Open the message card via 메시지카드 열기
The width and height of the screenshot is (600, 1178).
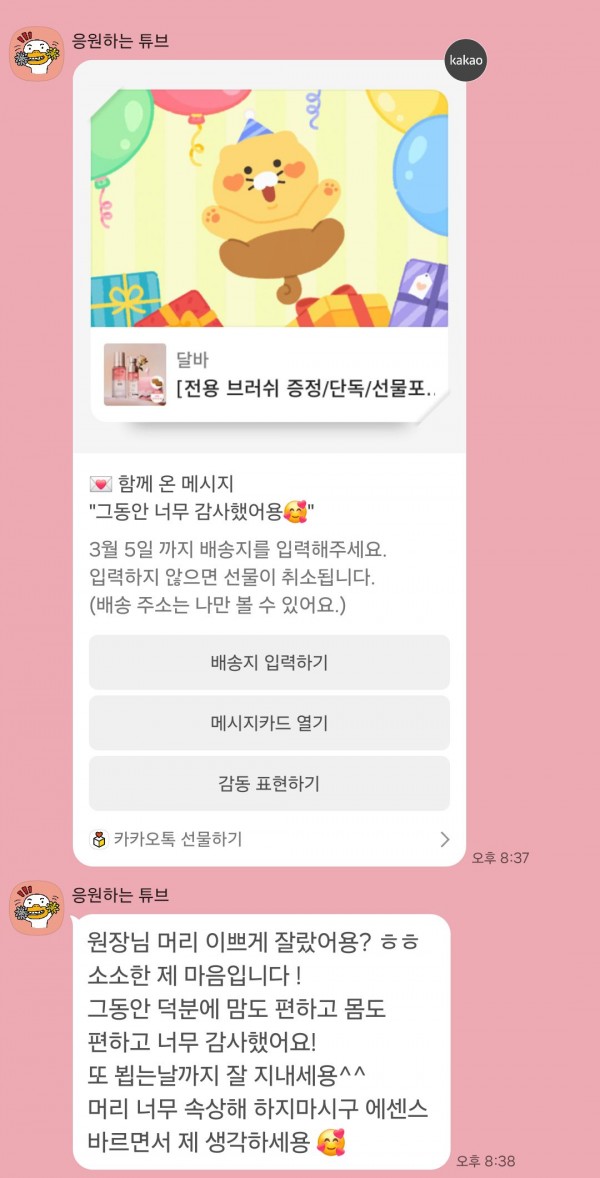(x=269, y=722)
